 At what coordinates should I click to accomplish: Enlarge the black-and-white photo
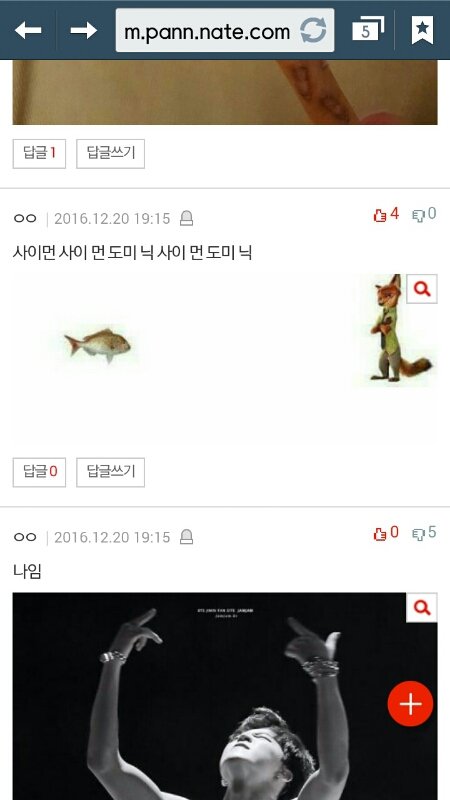coord(422,608)
